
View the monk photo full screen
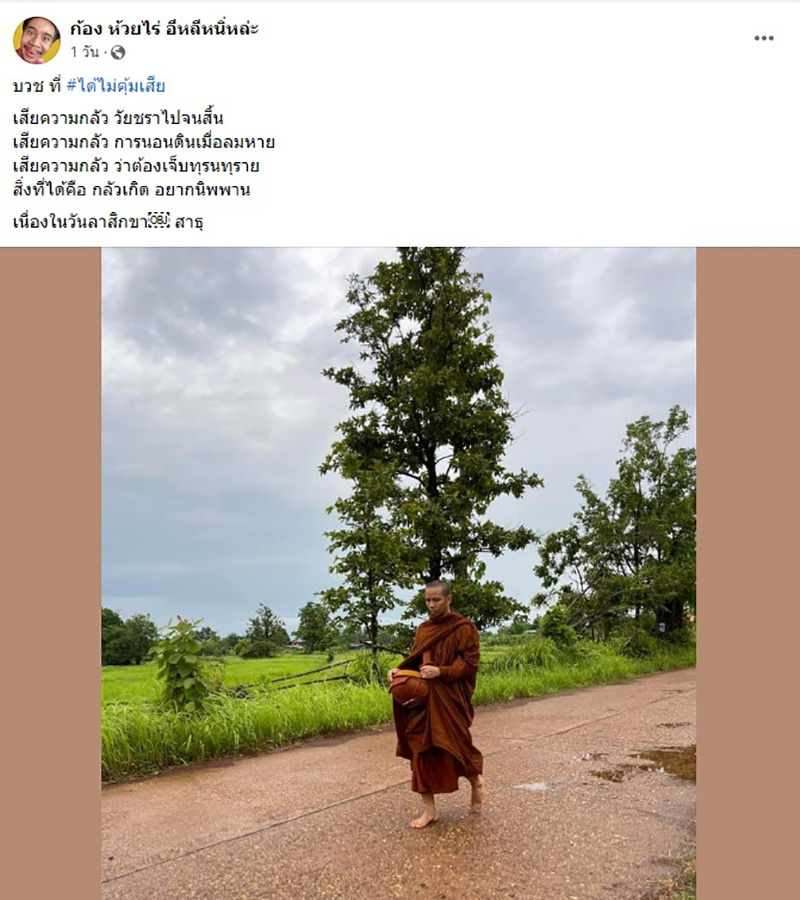[x=398, y=572]
